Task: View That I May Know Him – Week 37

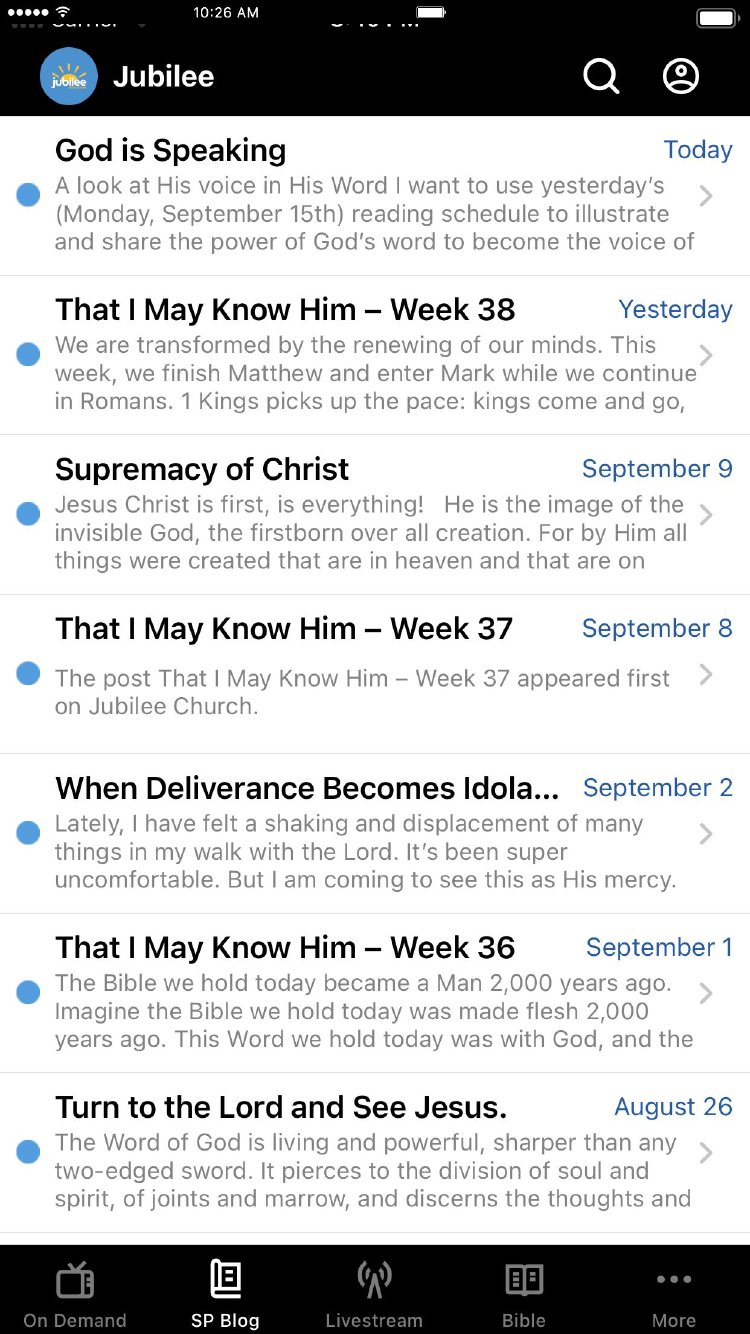Action: [x=375, y=674]
